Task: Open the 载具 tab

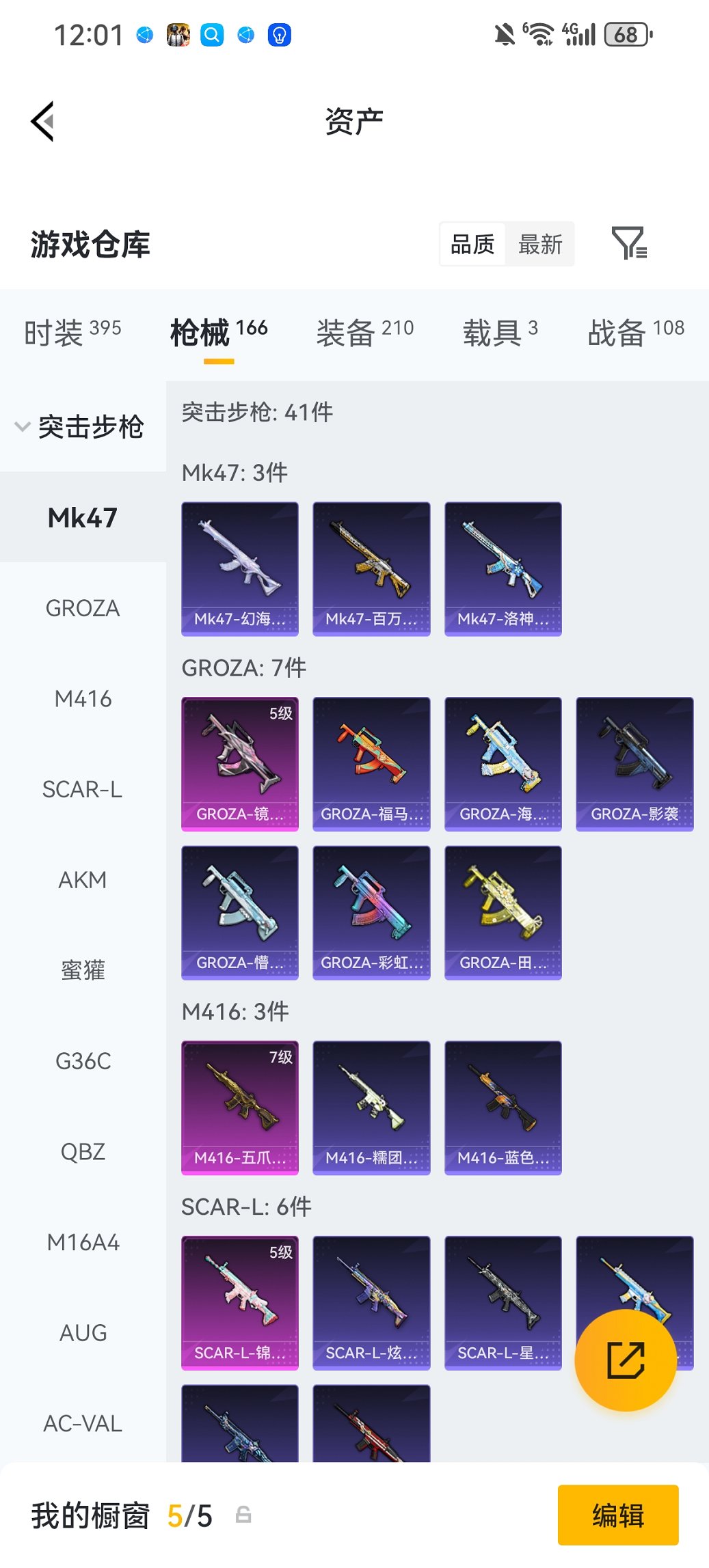Action: pos(500,333)
